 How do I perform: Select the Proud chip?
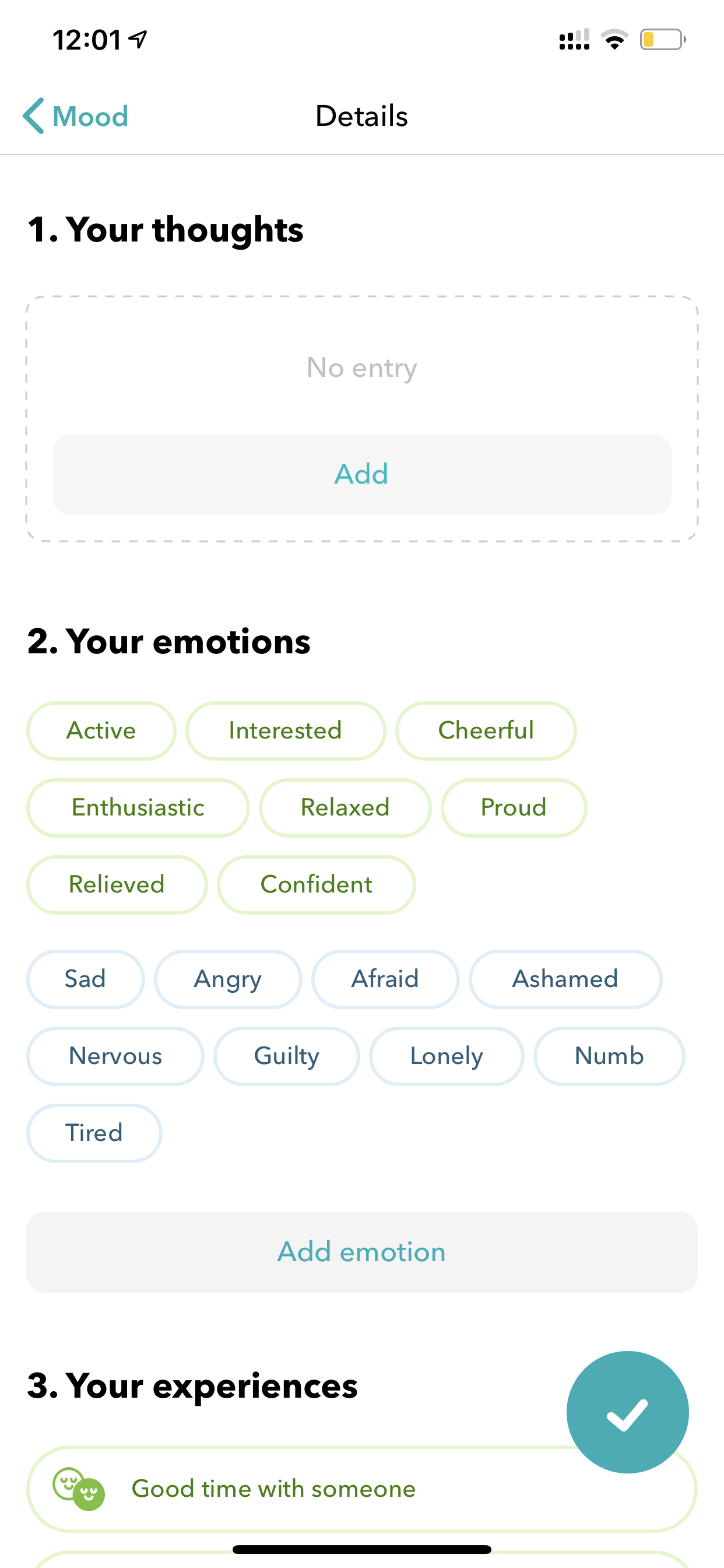[x=514, y=808]
